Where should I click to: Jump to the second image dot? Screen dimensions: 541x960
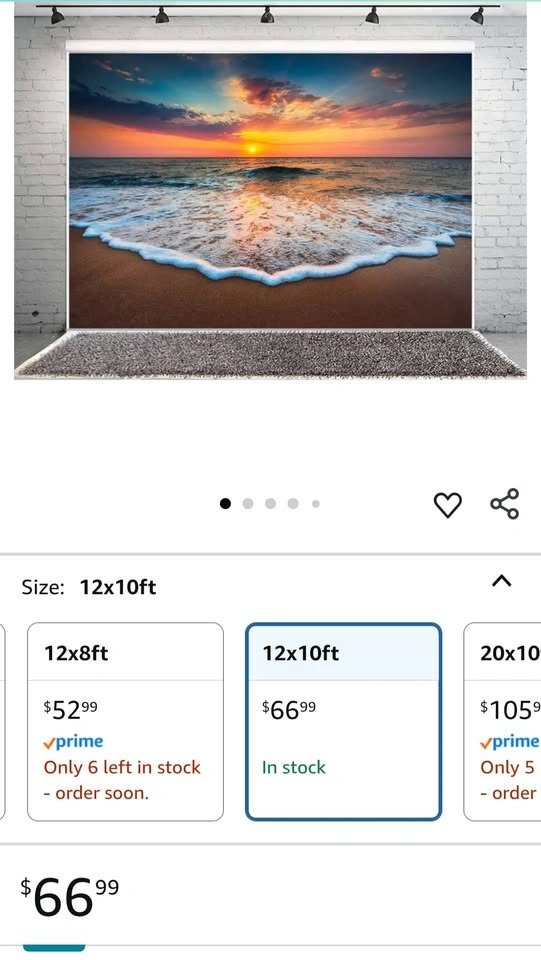pos(248,503)
